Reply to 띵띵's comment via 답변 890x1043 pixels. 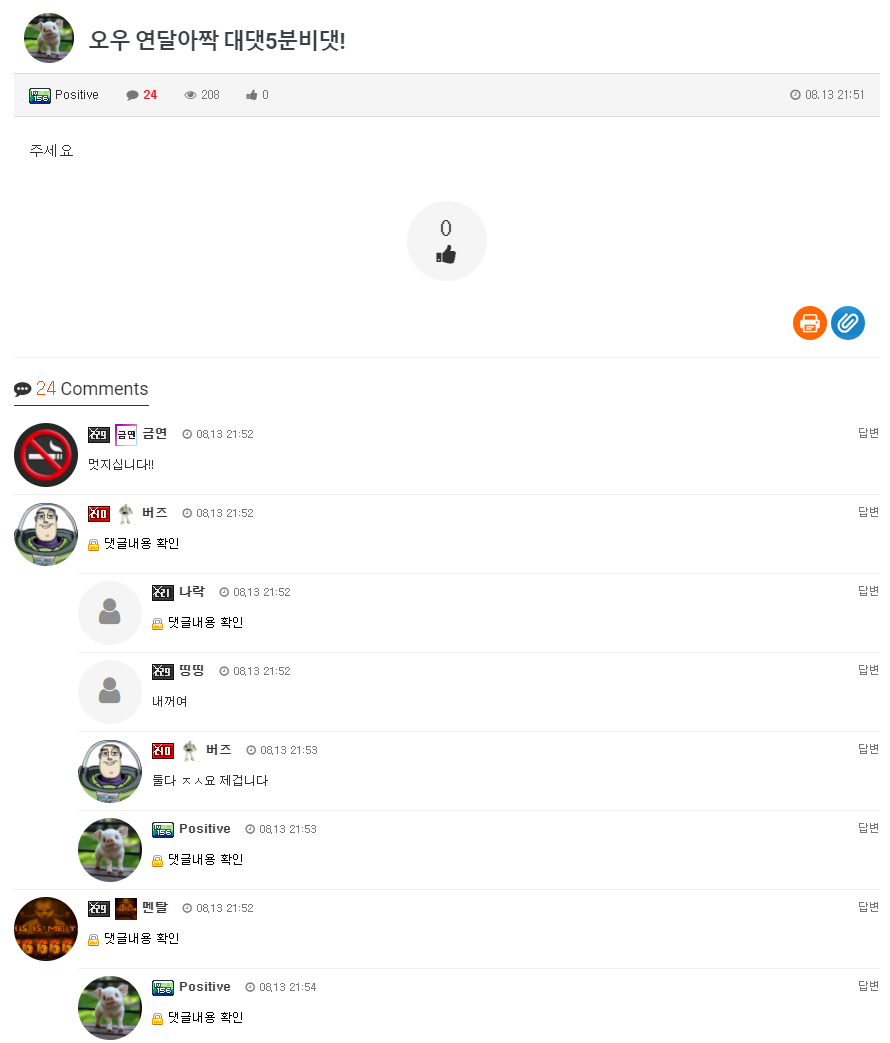coord(868,670)
